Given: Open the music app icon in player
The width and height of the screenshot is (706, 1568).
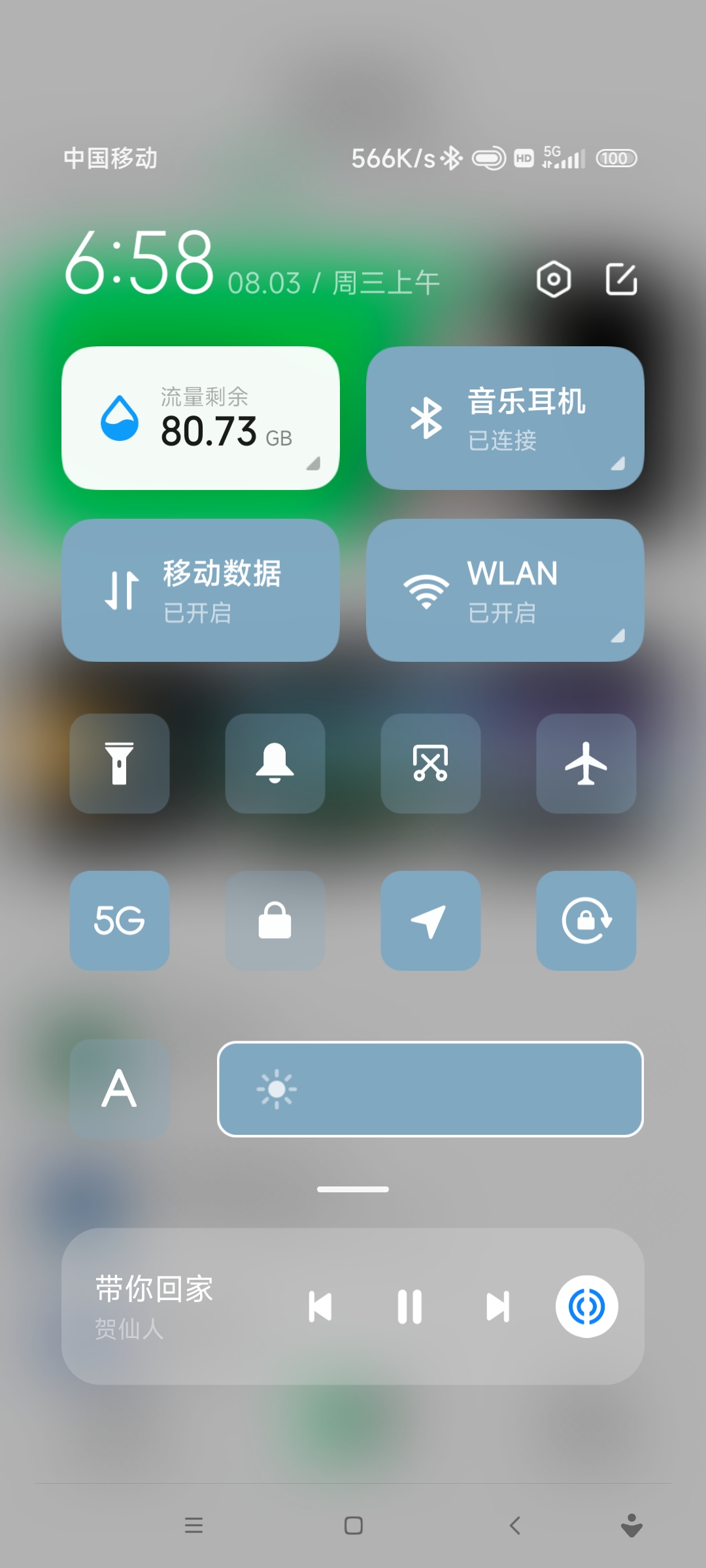Looking at the screenshot, I should tap(586, 1307).
